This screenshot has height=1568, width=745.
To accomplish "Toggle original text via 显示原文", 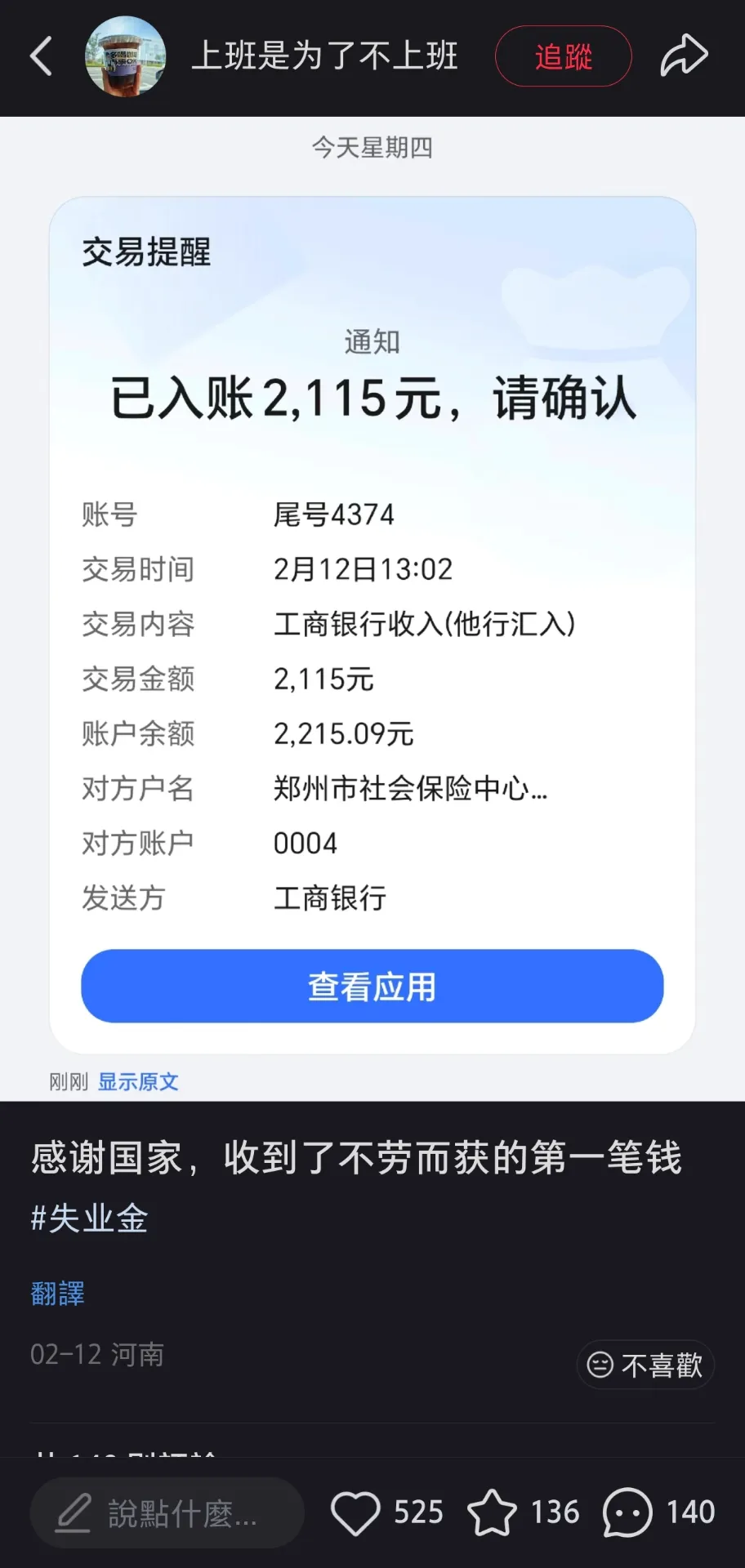I will (x=138, y=1081).
